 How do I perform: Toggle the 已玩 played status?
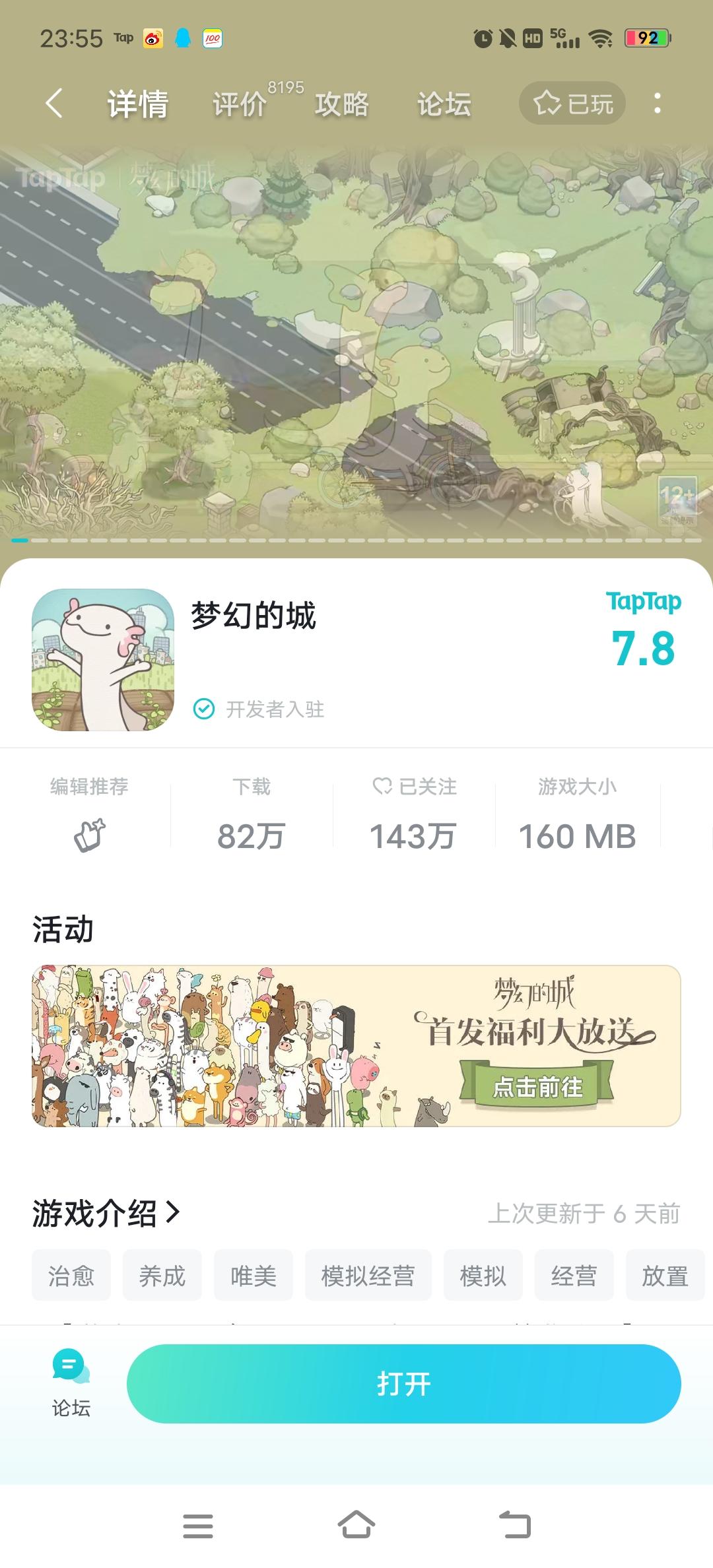[x=572, y=103]
